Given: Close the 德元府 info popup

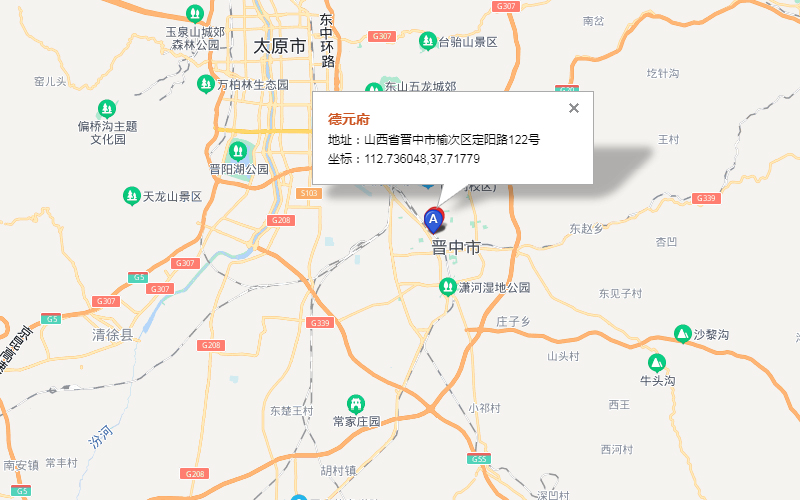Looking at the screenshot, I should tap(574, 108).
